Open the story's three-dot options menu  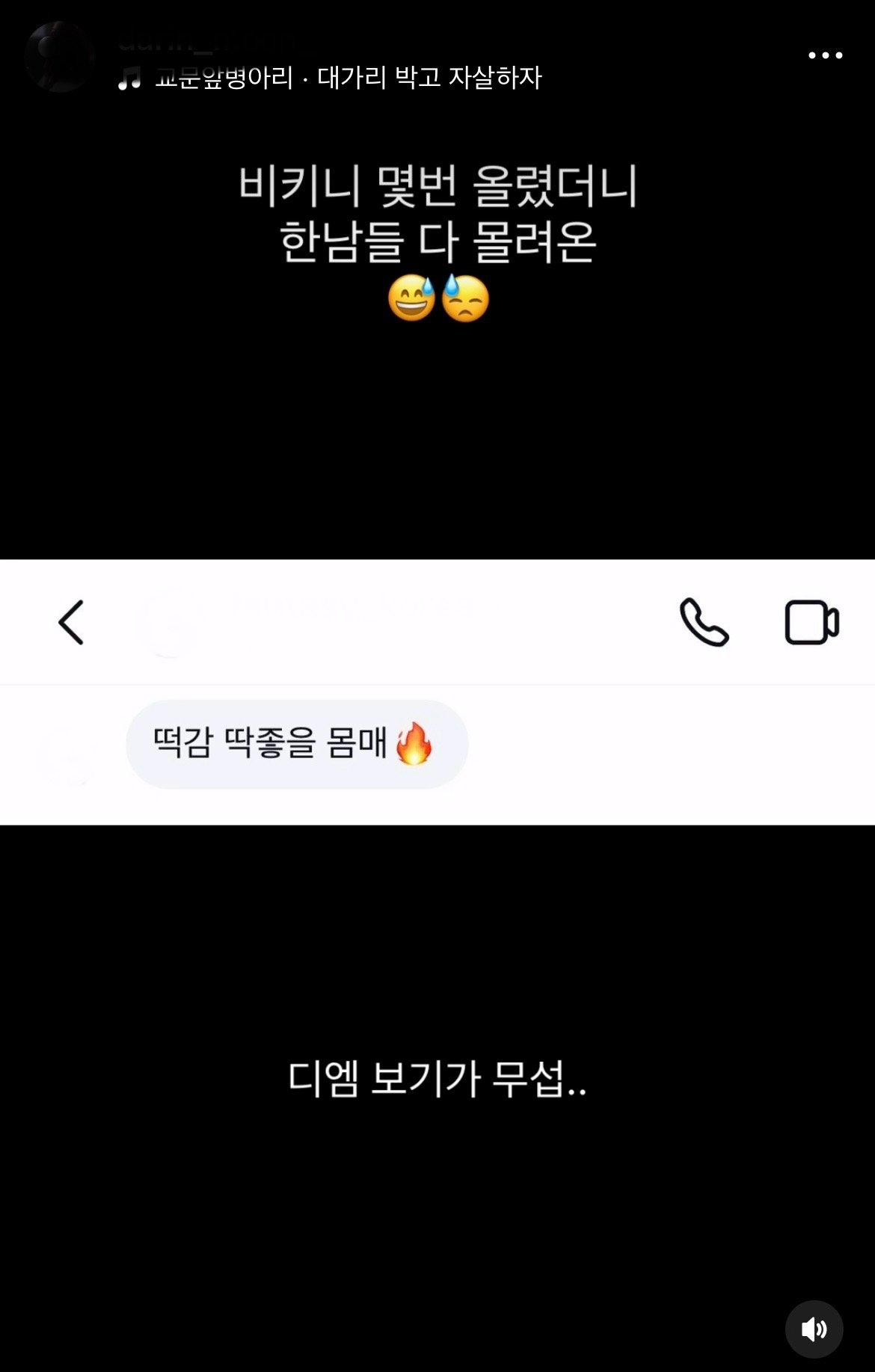tap(825, 55)
